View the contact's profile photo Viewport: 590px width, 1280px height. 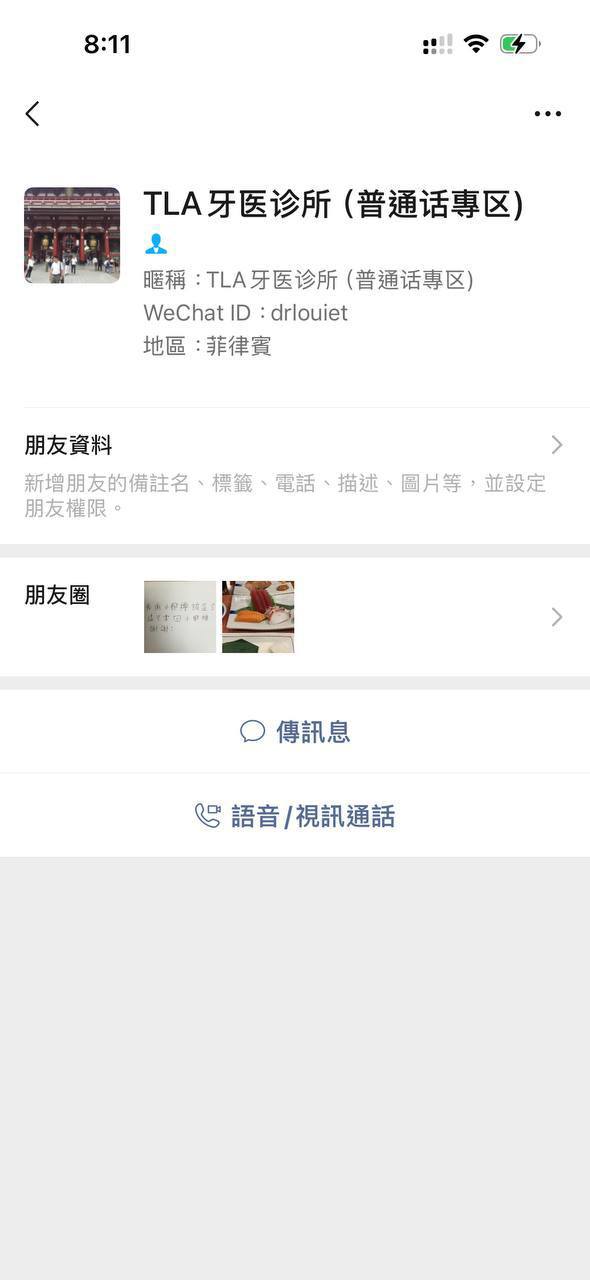click(72, 235)
